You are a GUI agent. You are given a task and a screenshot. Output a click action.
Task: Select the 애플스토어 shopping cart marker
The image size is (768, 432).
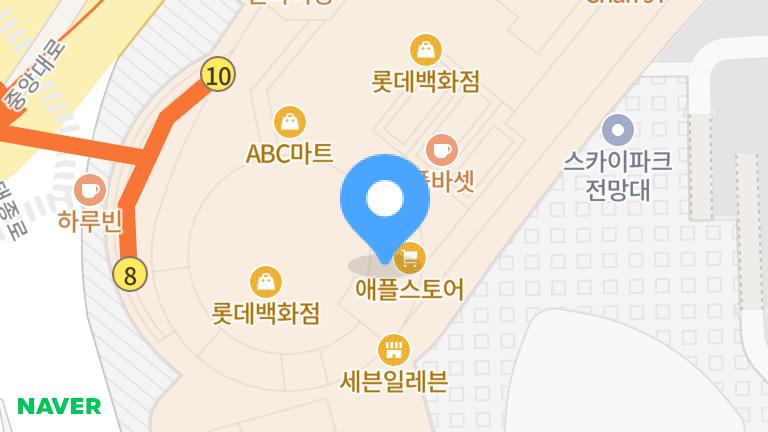point(409,259)
